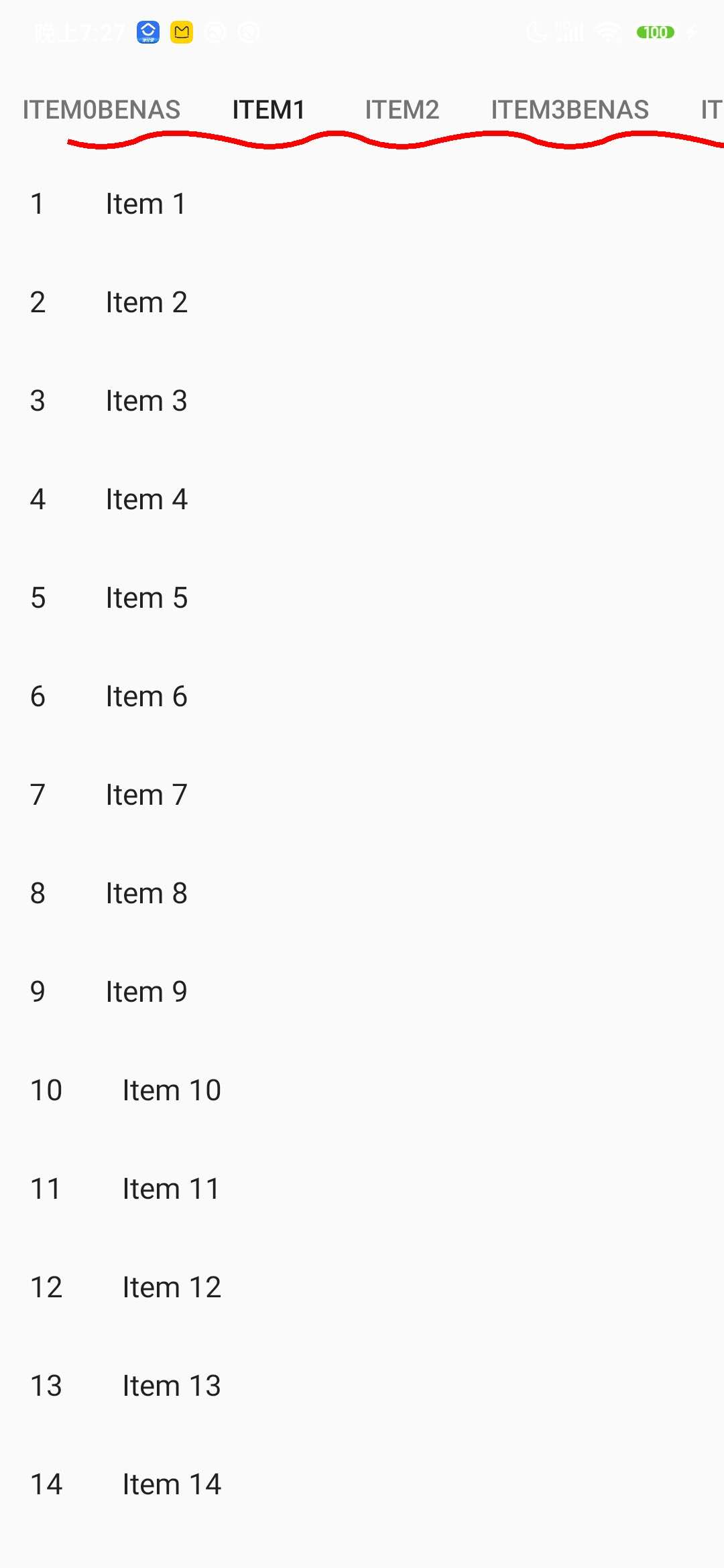Open the Item 4 row
Screen dimensions: 724x1568
coord(146,499)
